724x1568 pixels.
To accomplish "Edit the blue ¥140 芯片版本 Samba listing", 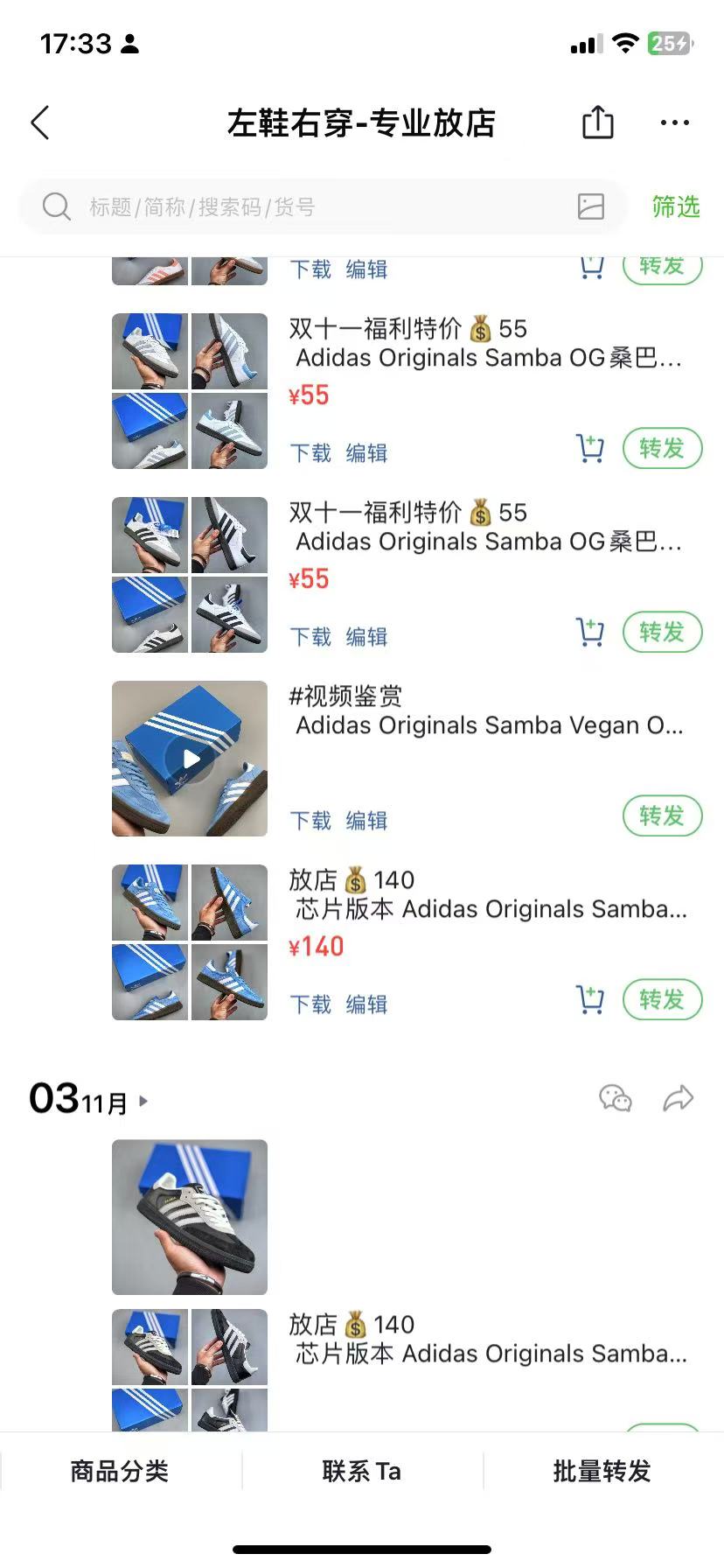I will pos(366,1004).
